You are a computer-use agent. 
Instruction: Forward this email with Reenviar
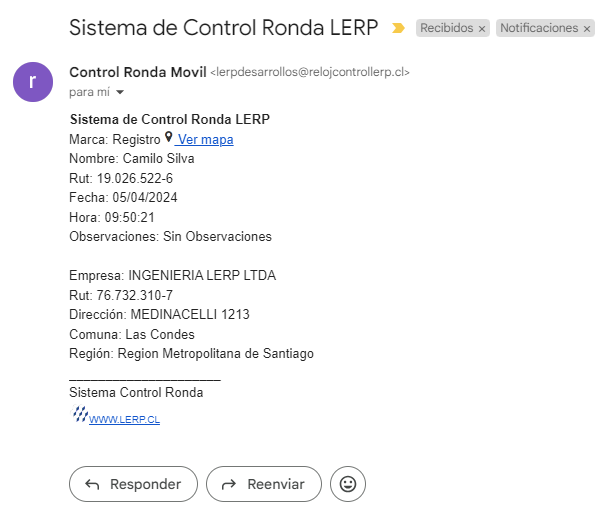click(263, 484)
